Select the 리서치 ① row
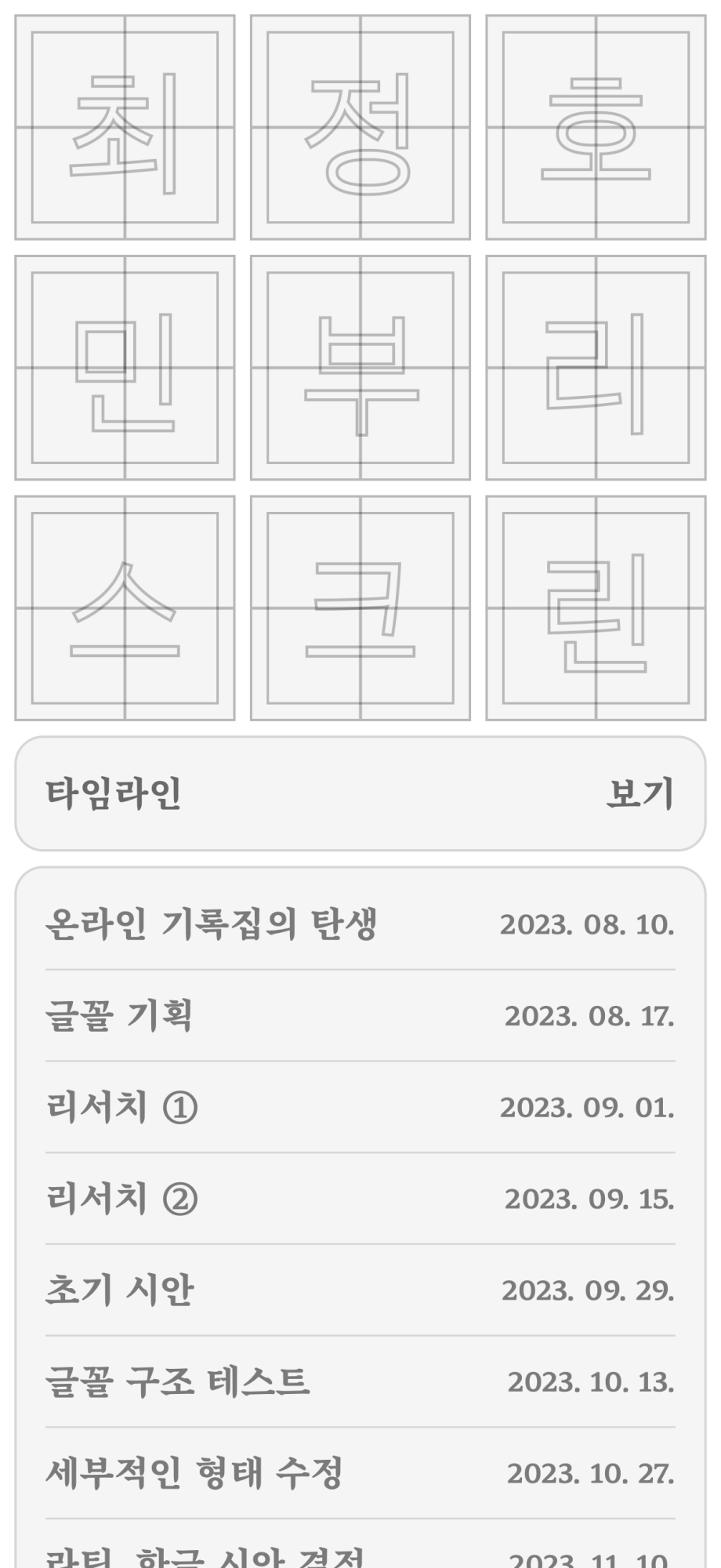This screenshot has height=1568, width=721. tap(360, 1107)
